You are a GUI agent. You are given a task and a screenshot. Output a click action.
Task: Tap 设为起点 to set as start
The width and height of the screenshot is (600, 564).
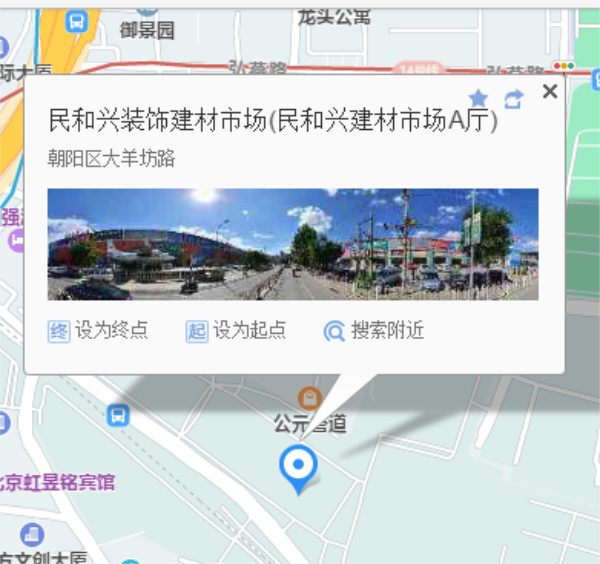[x=236, y=331]
